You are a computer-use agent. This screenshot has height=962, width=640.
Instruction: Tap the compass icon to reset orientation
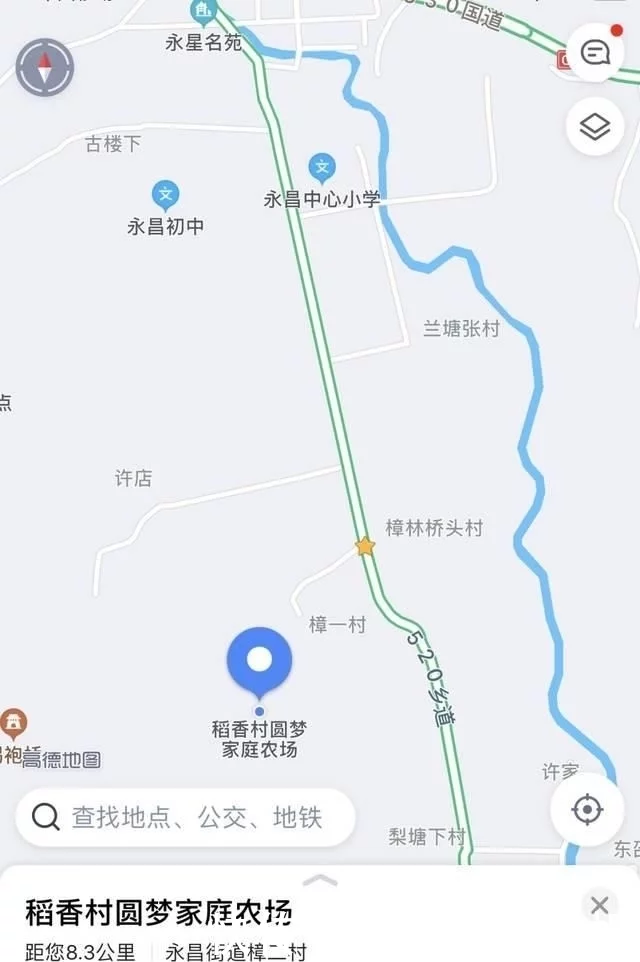tap(45, 68)
